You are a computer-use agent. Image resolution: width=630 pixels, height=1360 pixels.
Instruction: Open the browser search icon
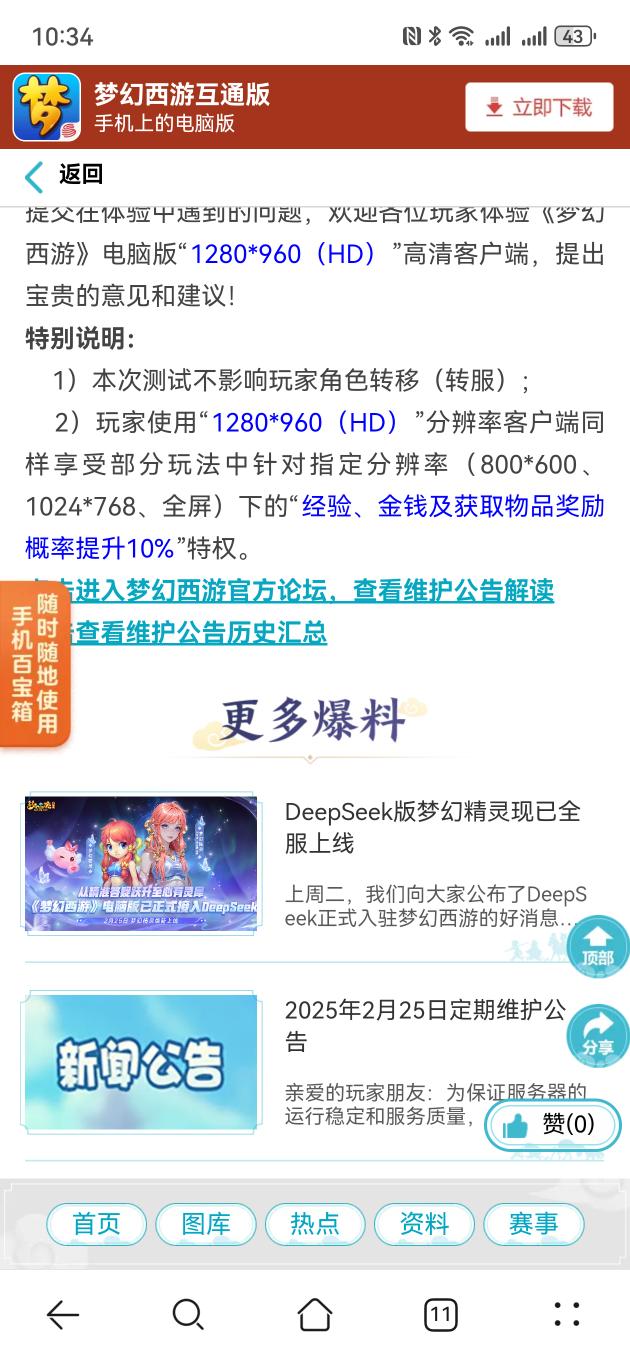[x=188, y=1314]
